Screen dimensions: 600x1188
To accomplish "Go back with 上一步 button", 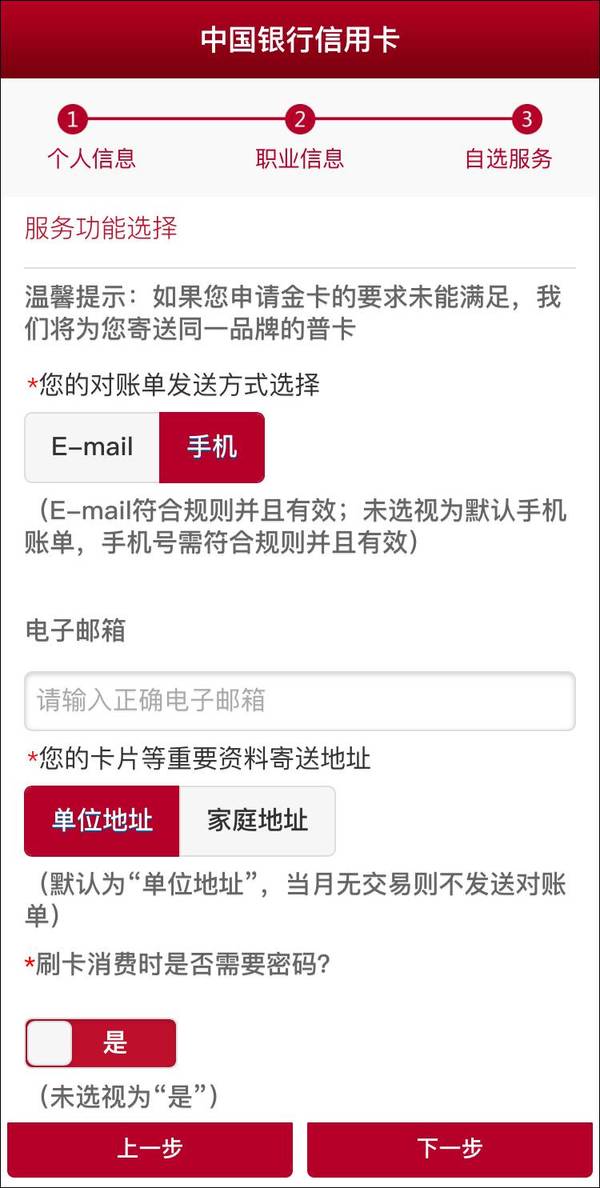I will click(150, 1149).
